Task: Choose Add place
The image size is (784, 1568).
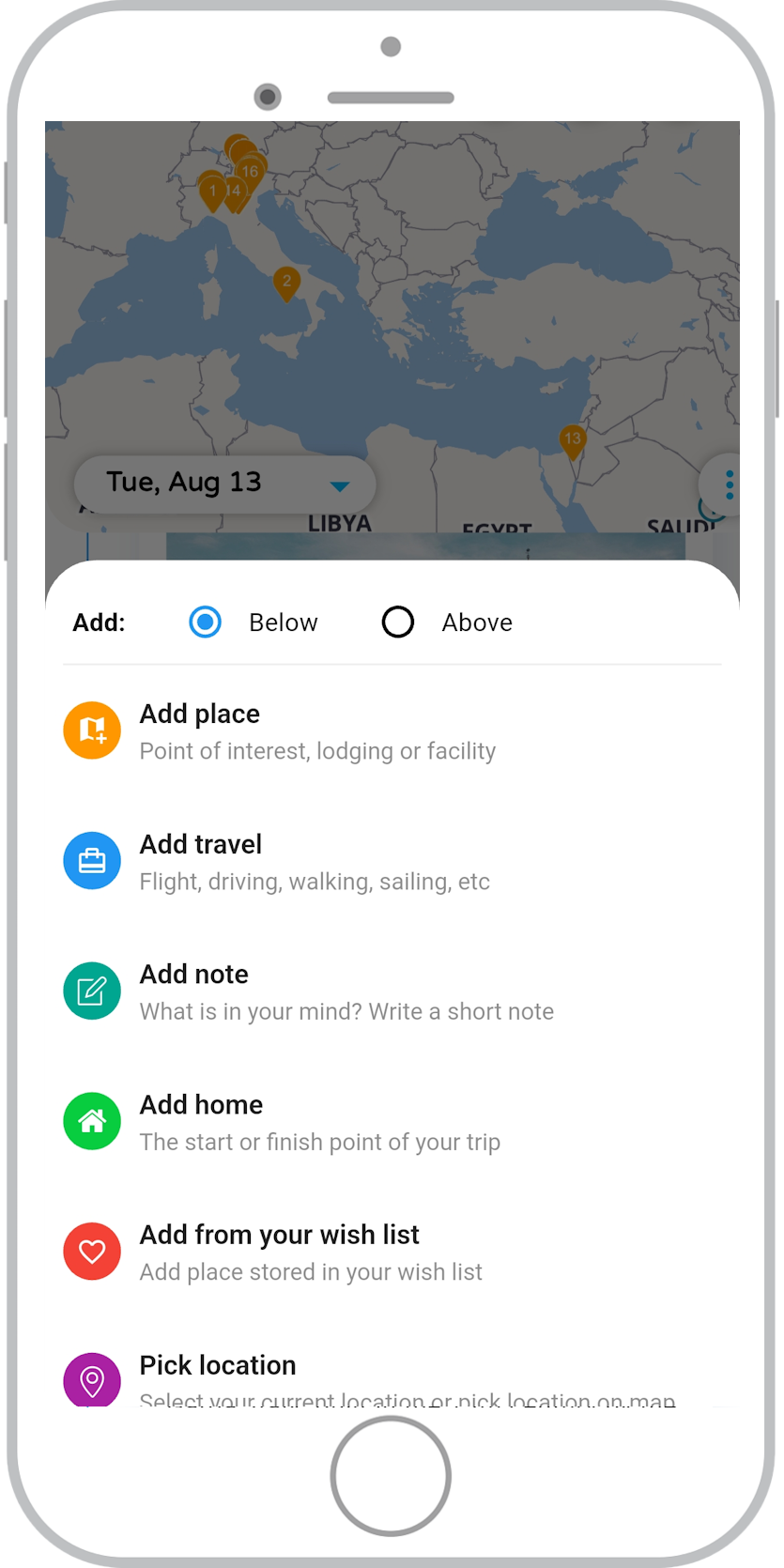Action: click(x=317, y=731)
